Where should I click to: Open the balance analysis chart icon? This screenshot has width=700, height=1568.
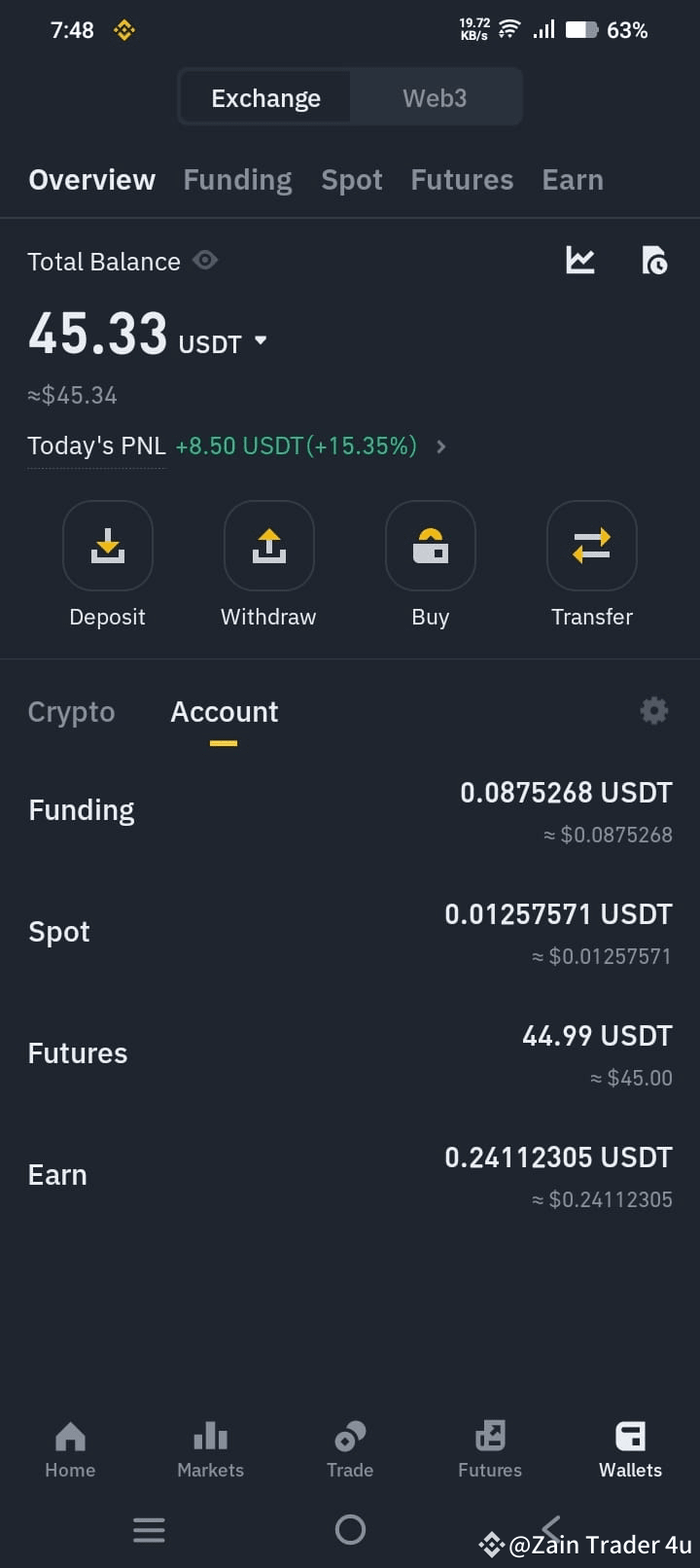[580, 261]
